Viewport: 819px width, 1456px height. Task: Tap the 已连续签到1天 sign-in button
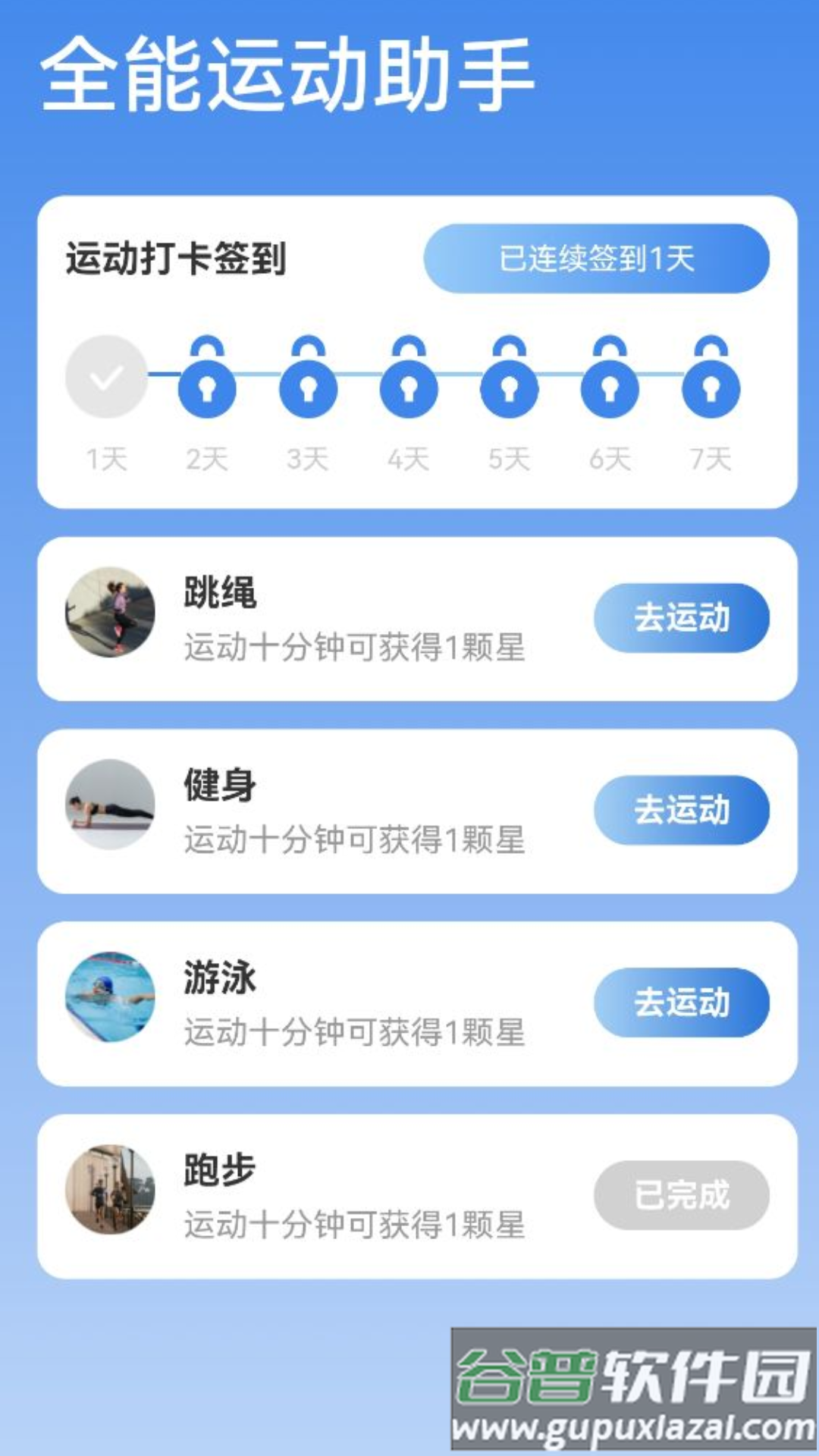[x=596, y=259]
